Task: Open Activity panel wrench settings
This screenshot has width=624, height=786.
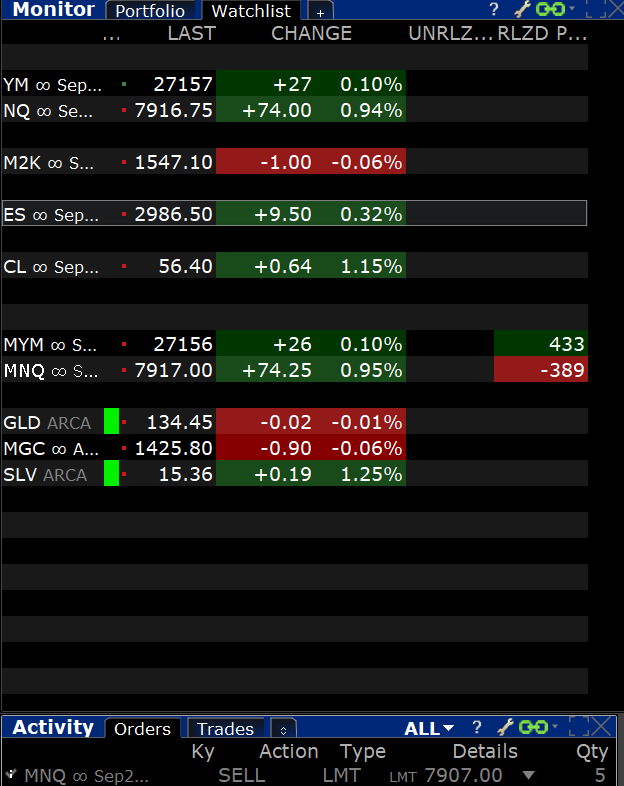Action: click(x=505, y=727)
